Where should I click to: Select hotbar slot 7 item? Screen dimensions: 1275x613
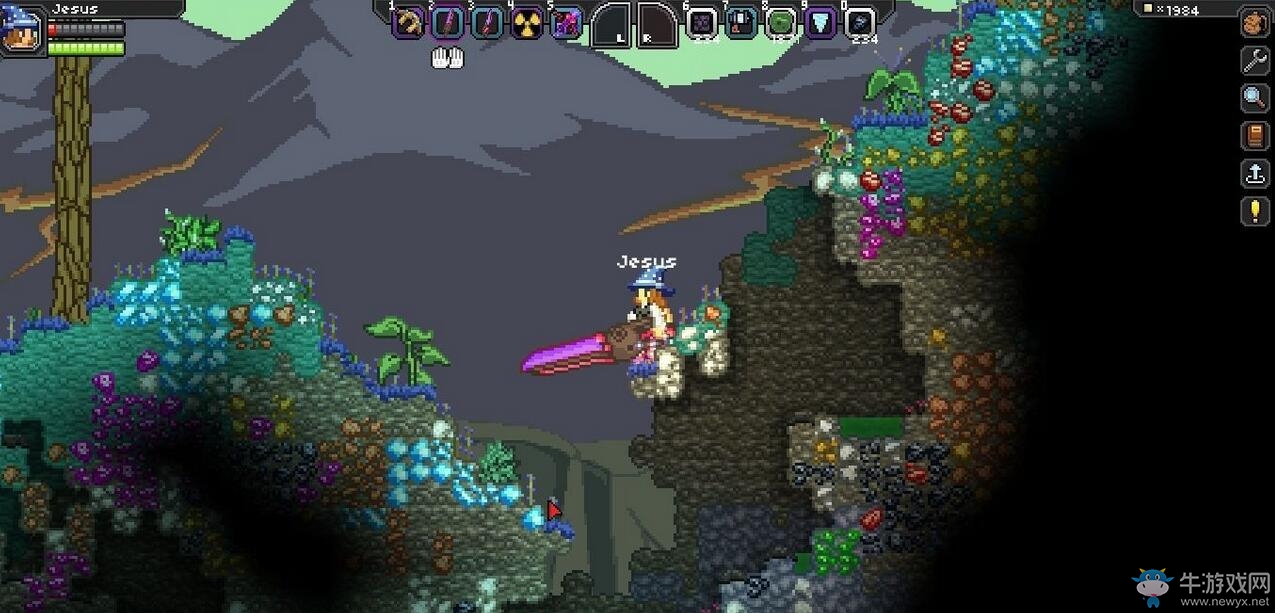741,23
